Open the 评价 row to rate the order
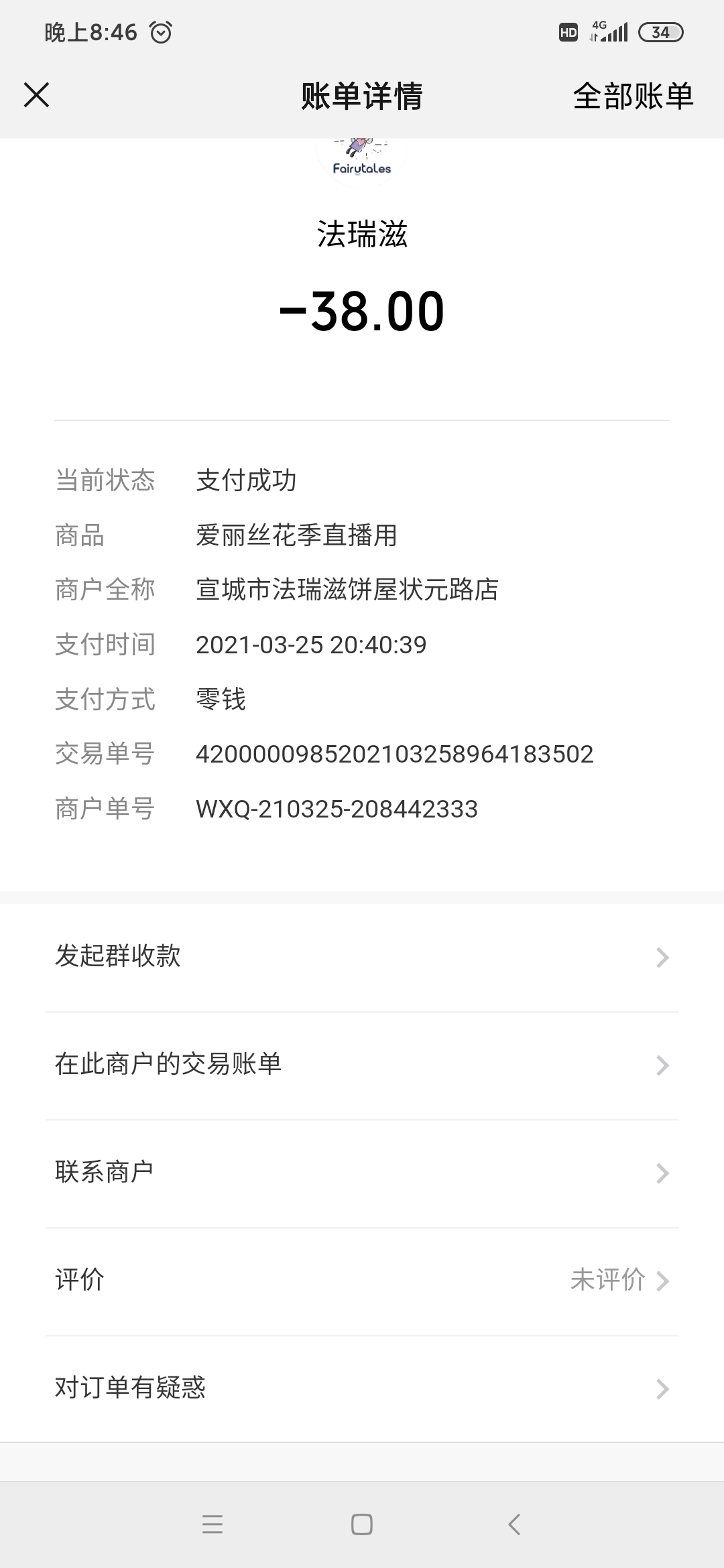724x1568 pixels. (362, 1281)
